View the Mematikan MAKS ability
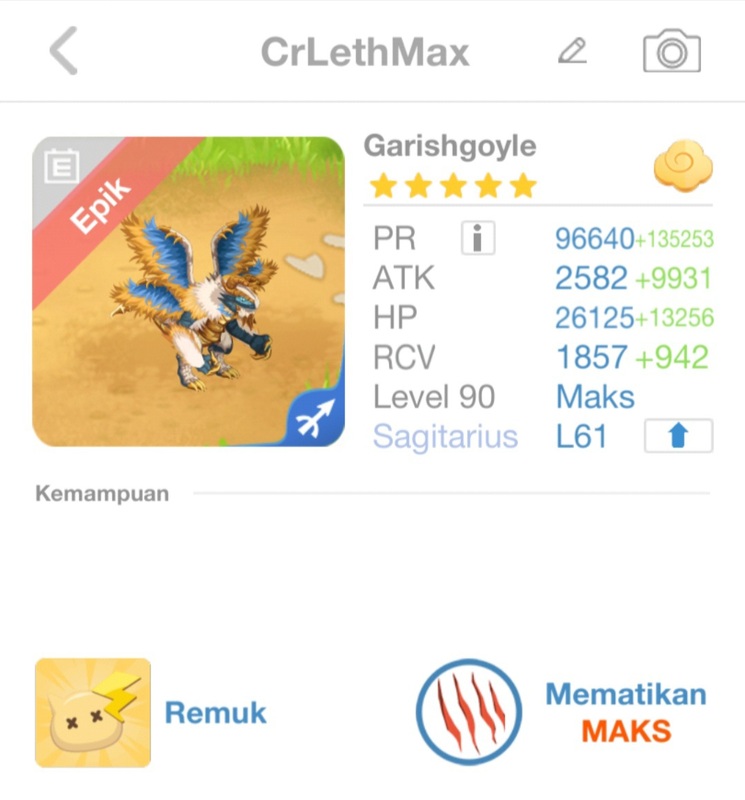The width and height of the screenshot is (745, 800). (x=469, y=712)
